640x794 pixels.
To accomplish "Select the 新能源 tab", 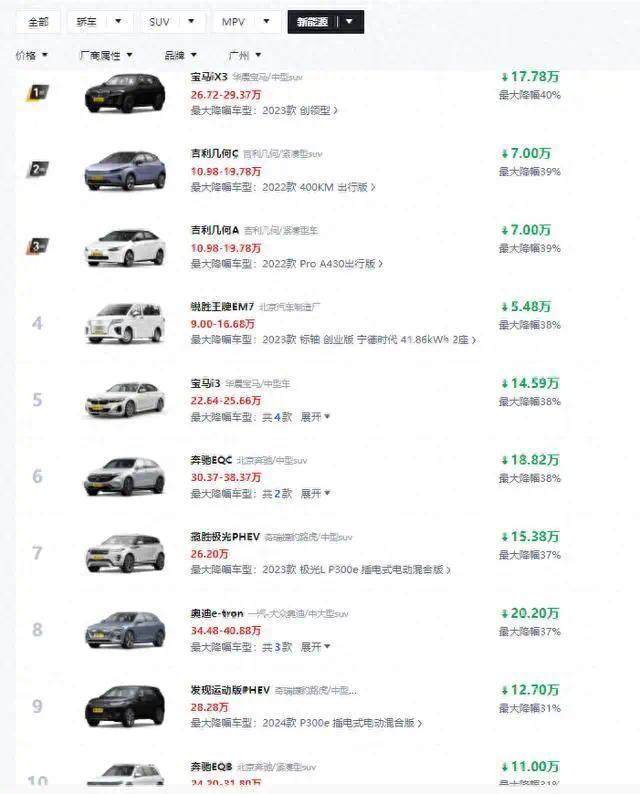I will [325, 22].
